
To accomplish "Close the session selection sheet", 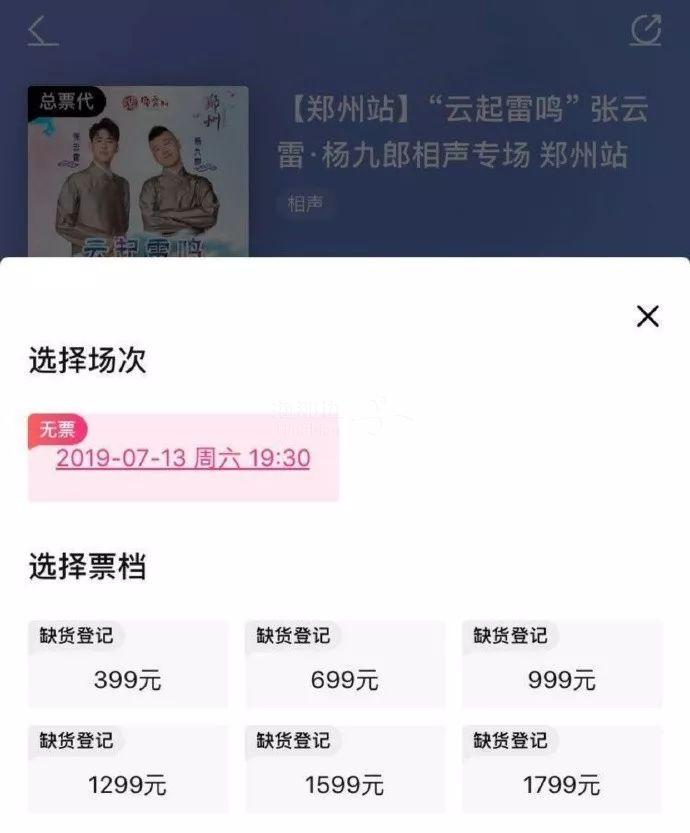I will (x=648, y=317).
